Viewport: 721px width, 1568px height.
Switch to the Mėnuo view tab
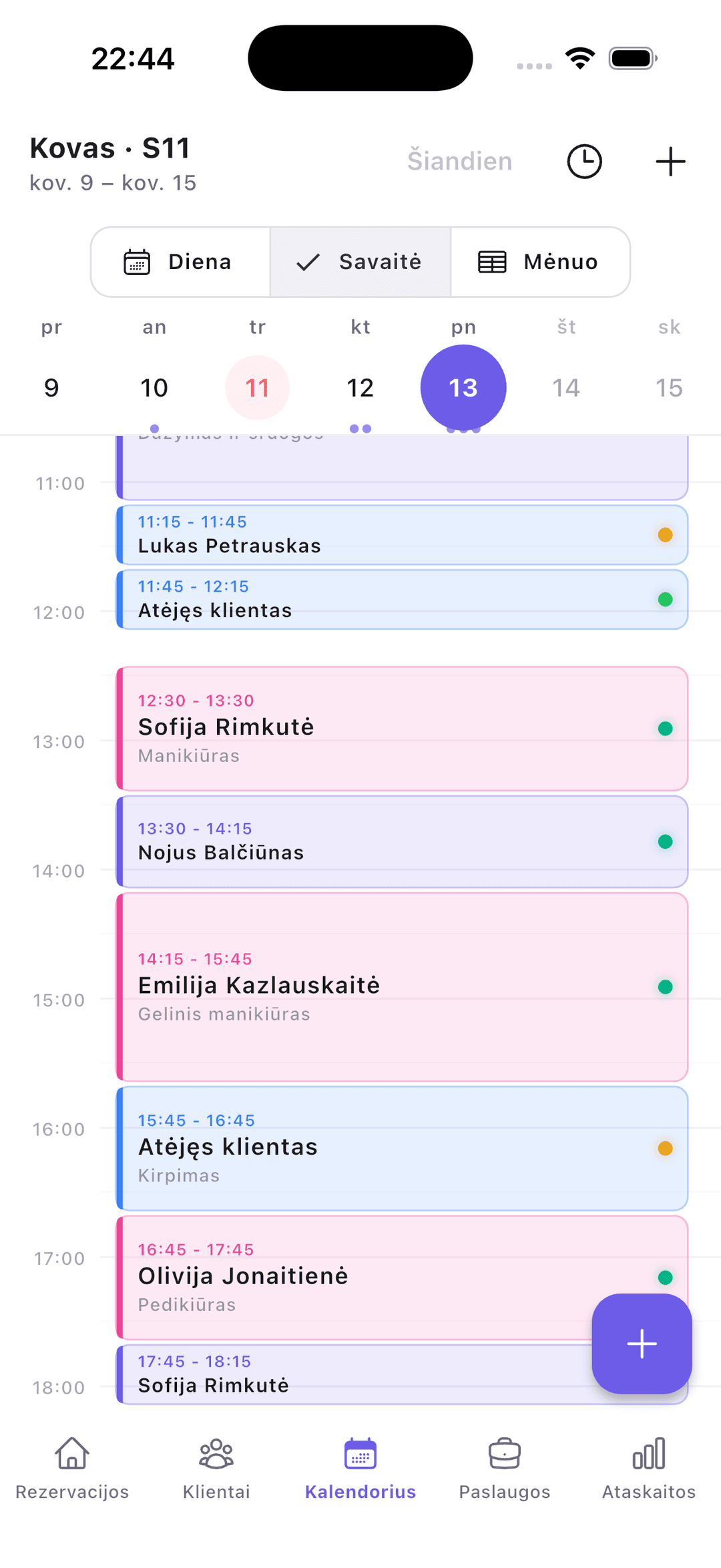pos(542,262)
